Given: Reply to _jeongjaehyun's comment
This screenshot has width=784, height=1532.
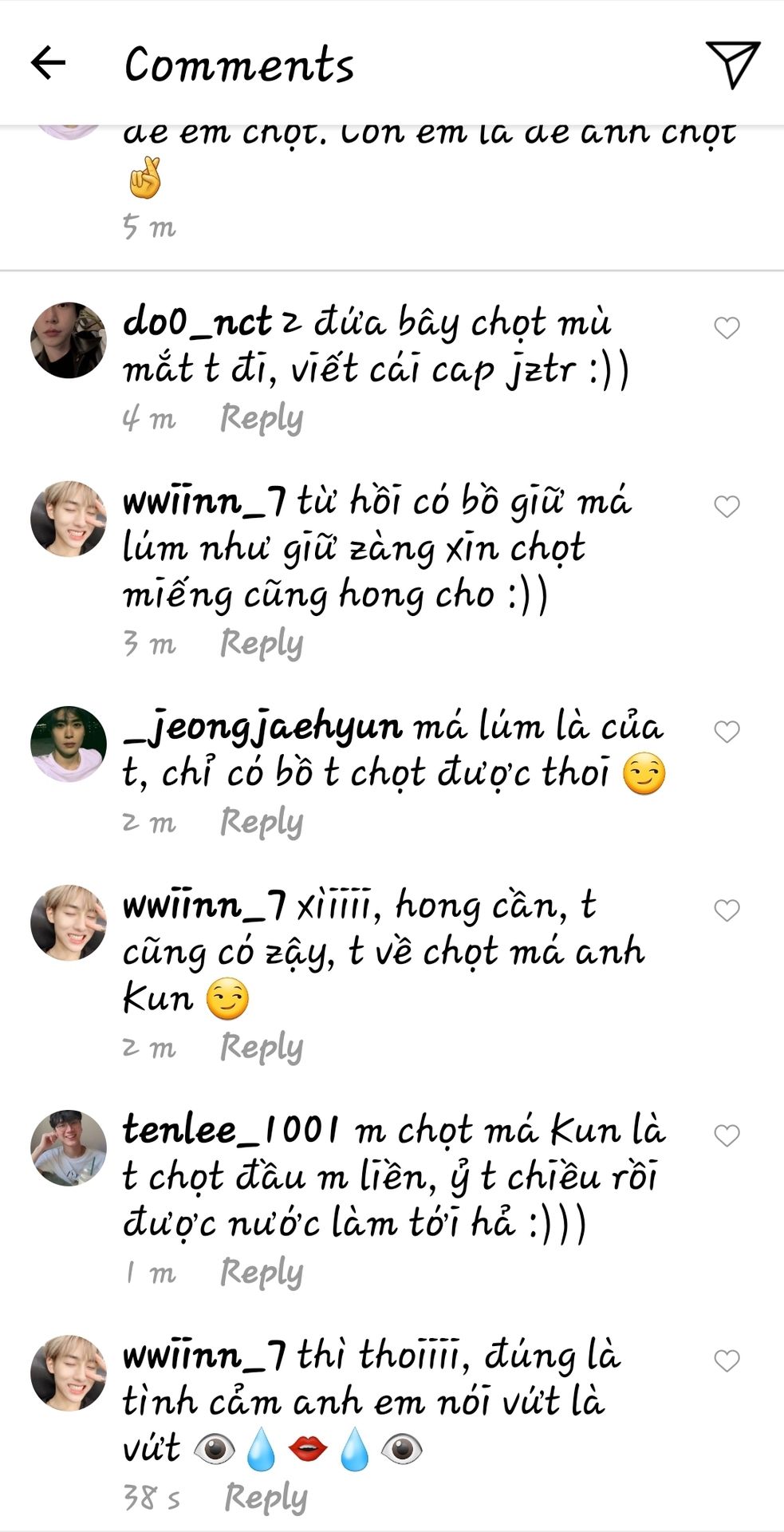Looking at the screenshot, I should (x=261, y=822).
